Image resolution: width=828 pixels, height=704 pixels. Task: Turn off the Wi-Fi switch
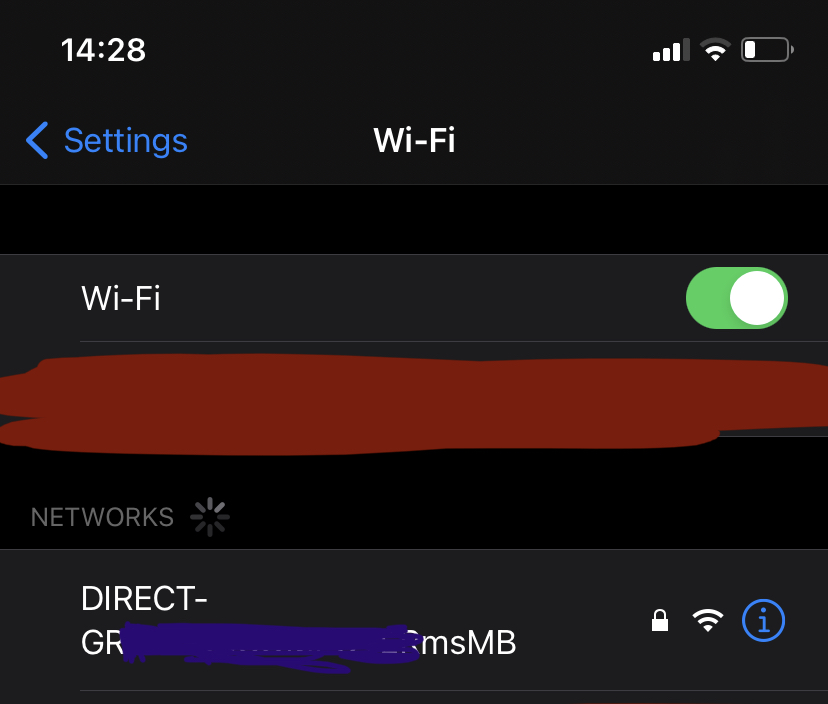(x=736, y=298)
